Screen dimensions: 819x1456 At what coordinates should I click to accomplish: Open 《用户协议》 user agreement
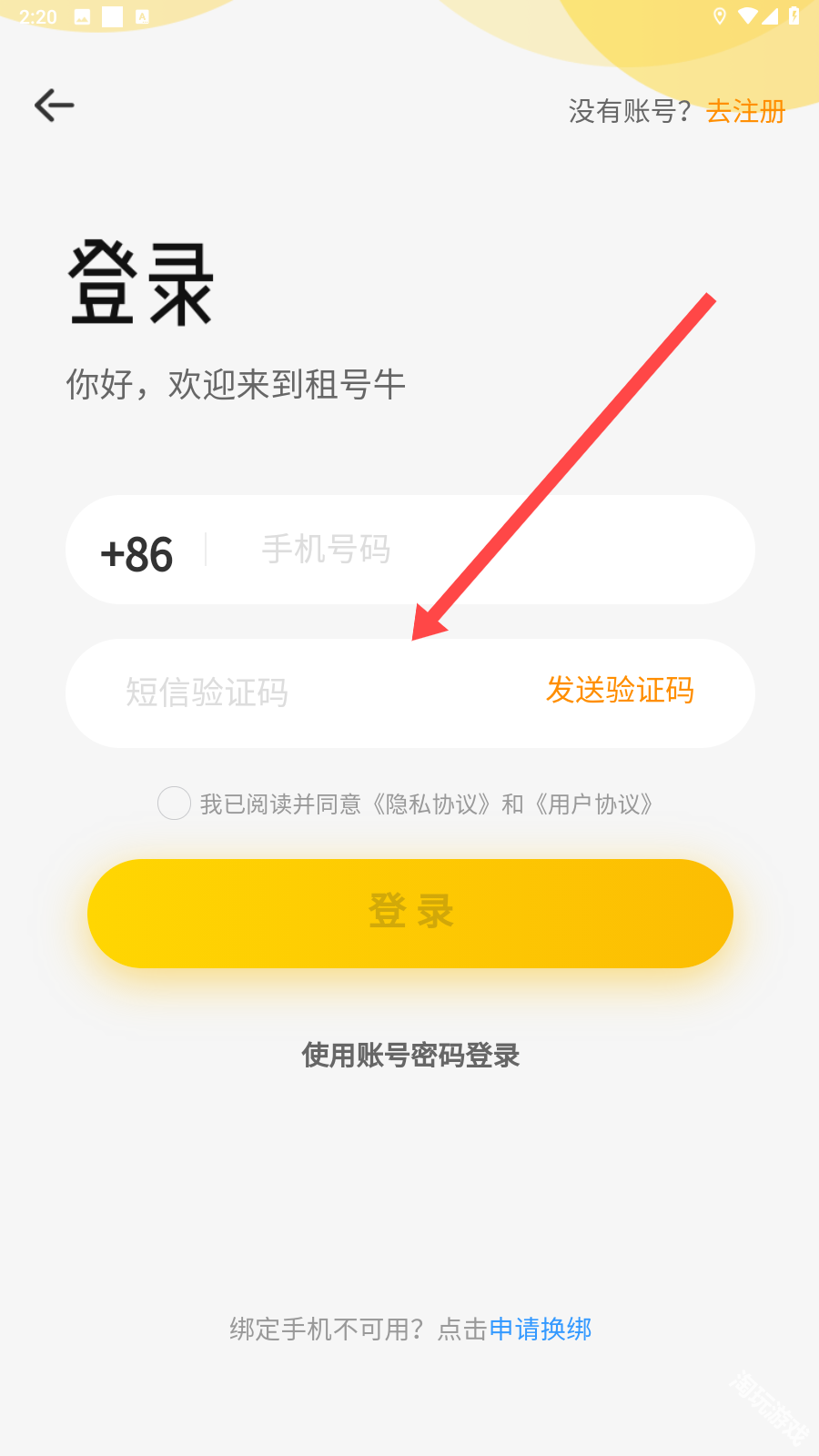[x=593, y=804]
